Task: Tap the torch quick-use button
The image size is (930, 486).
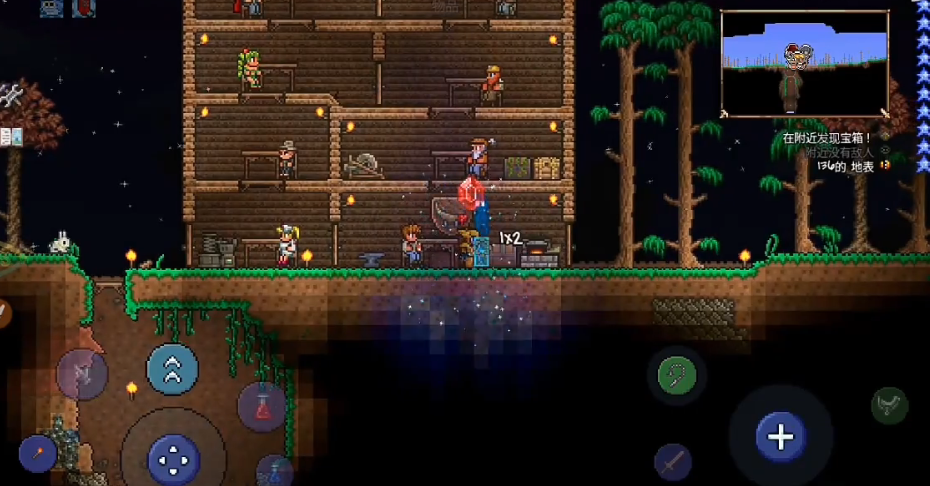Action: (x=38, y=454)
